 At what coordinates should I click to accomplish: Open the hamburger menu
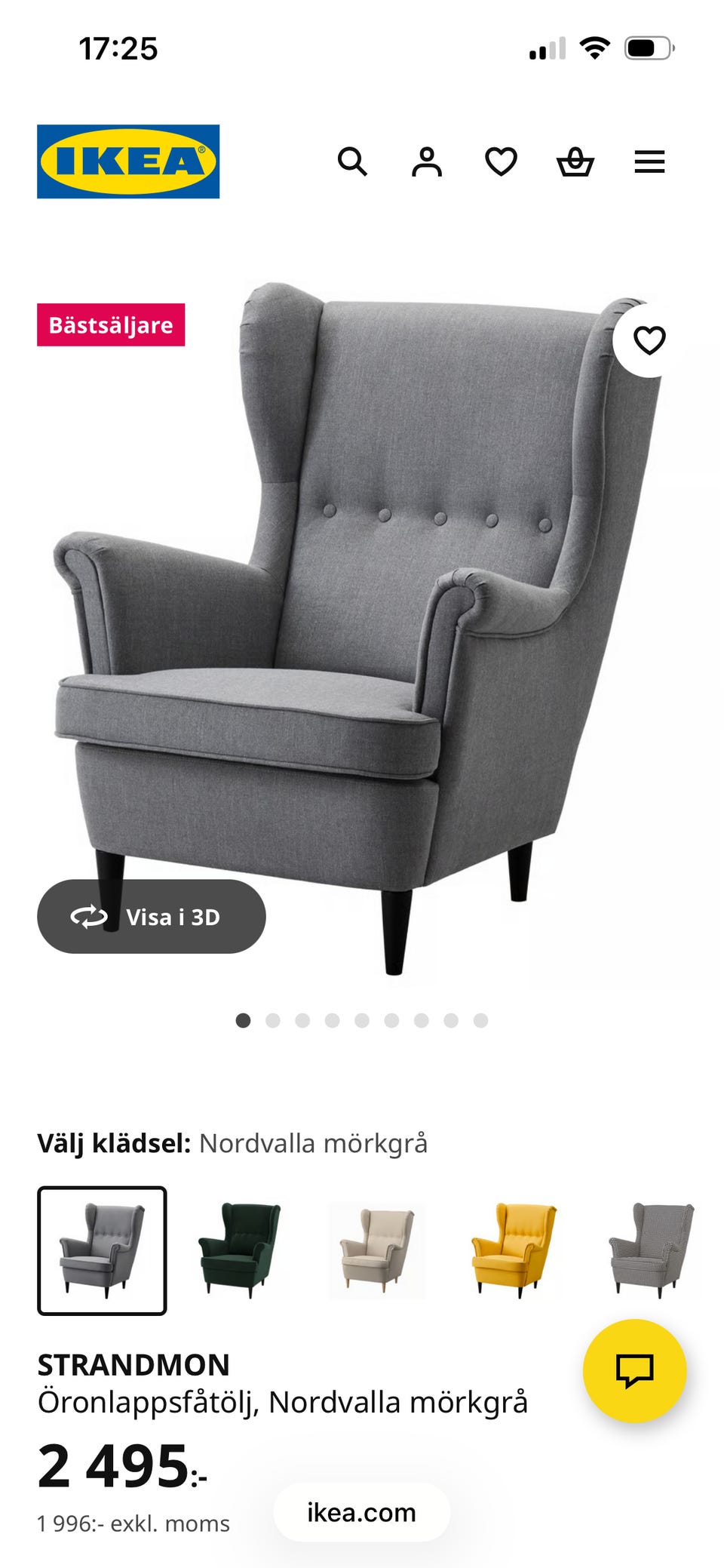(x=649, y=161)
